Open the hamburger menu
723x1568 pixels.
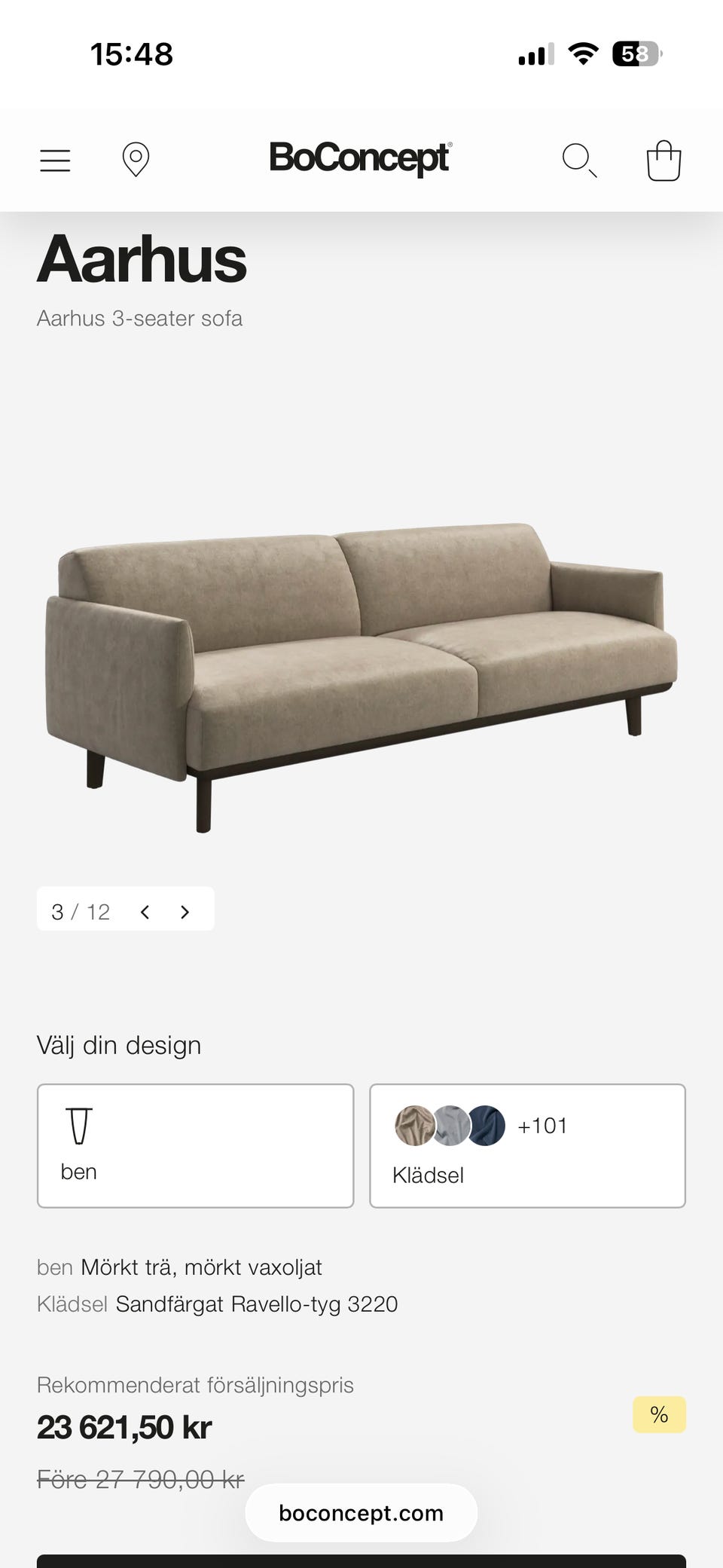55,160
